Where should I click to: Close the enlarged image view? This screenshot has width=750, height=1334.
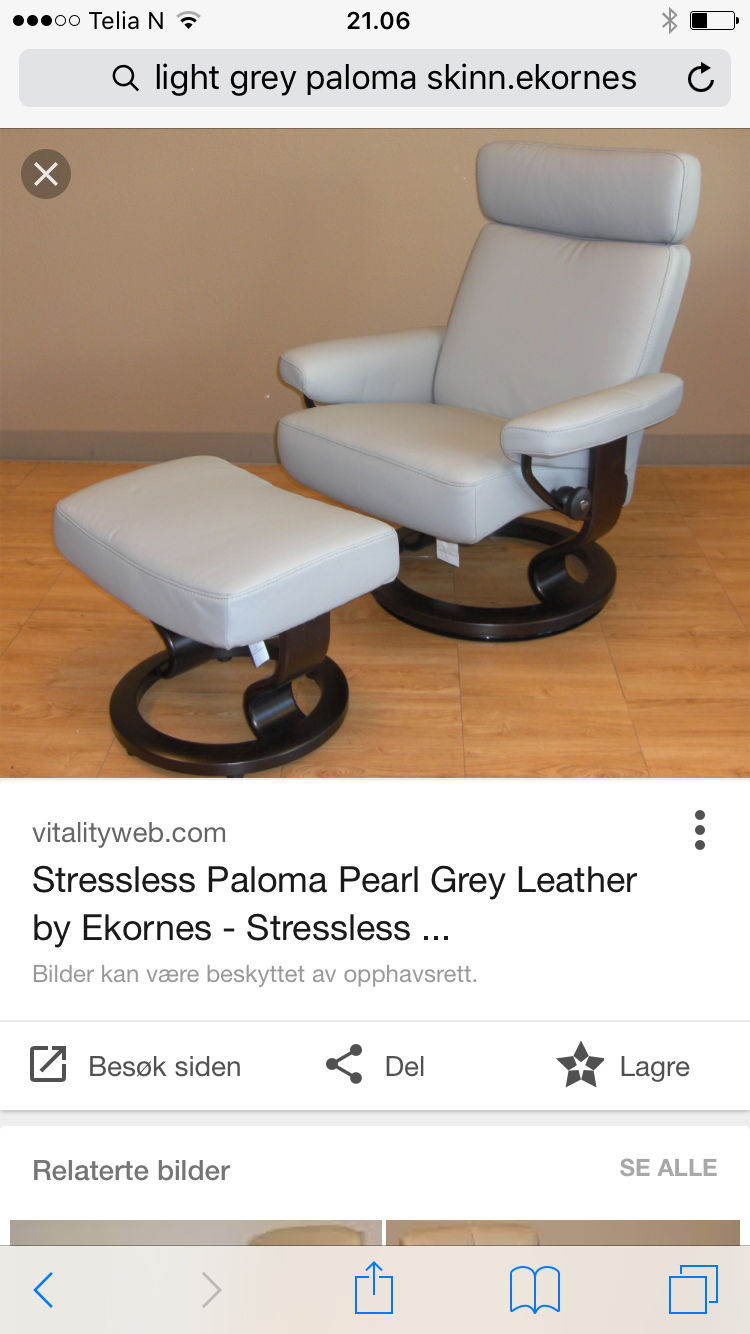46,175
